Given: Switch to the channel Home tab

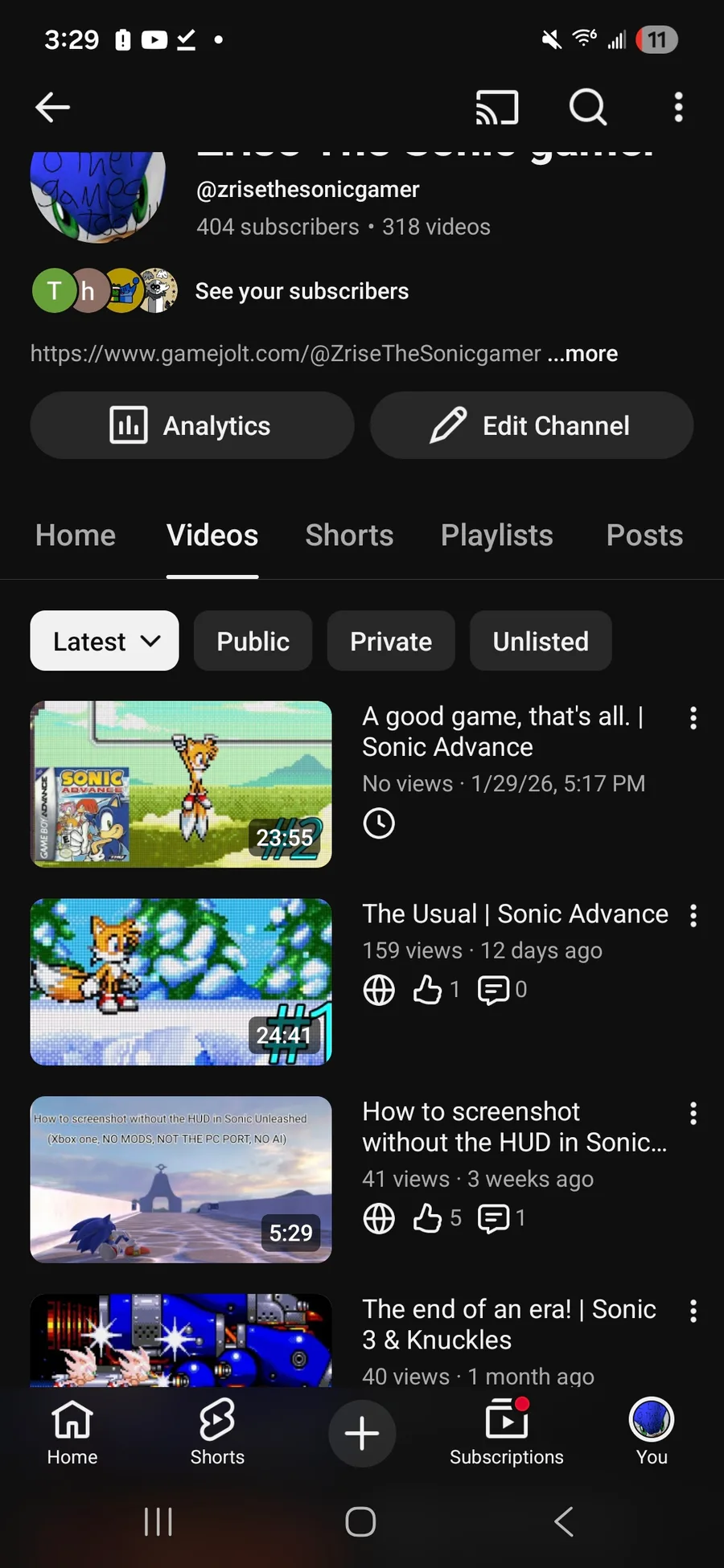Looking at the screenshot, I should 76,536.
